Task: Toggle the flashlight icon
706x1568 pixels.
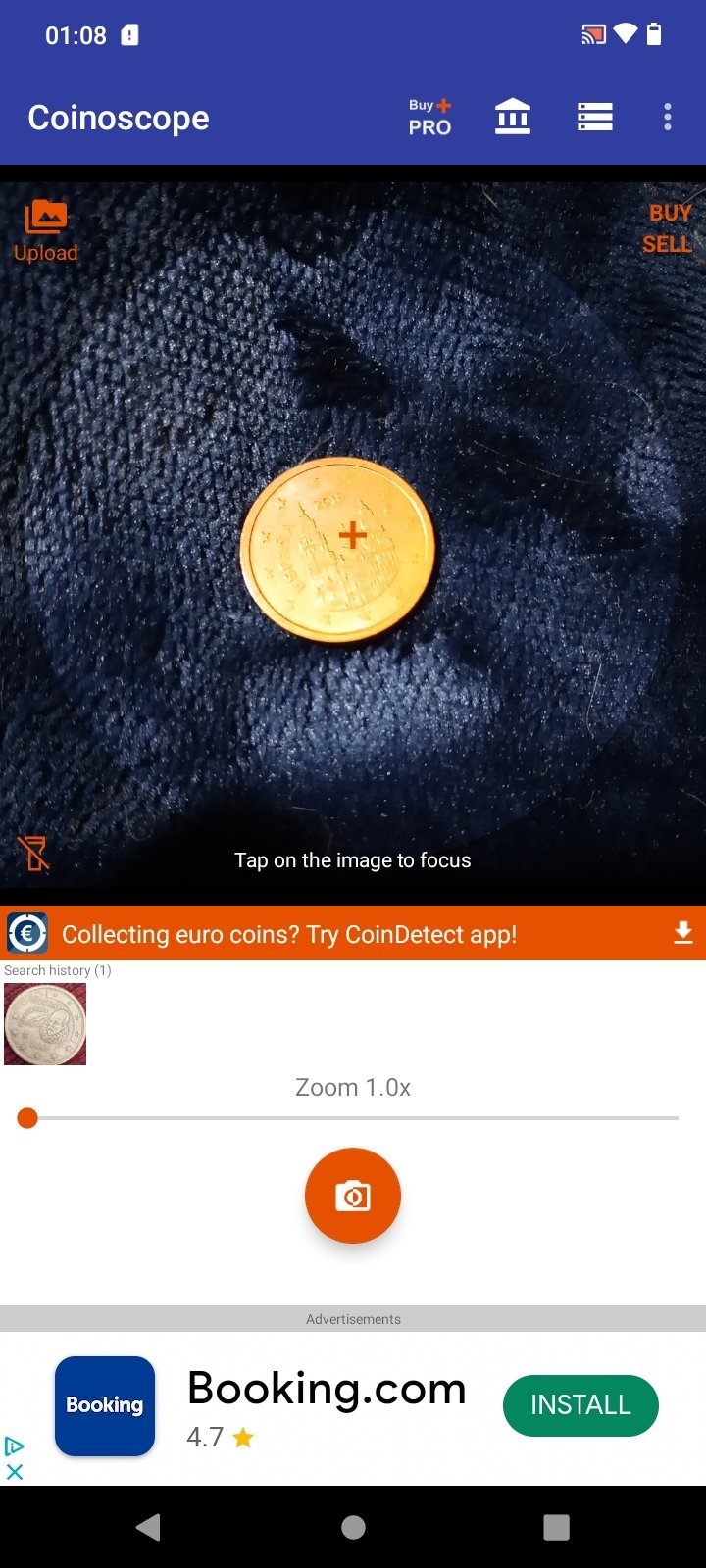Action: [x=33, y=854]
